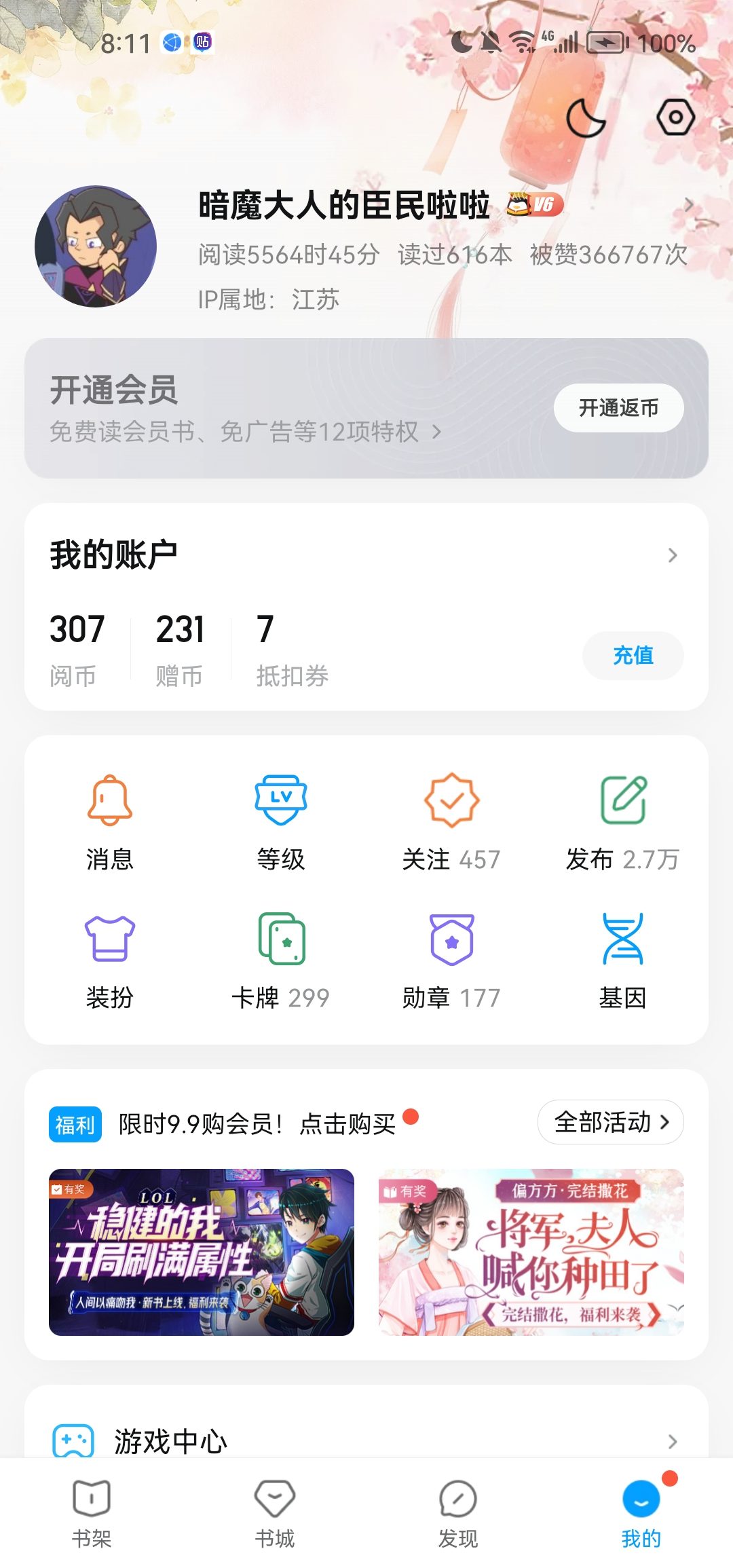Open the profile avatar picture
733x1568 pixels.
click(96, 246)
